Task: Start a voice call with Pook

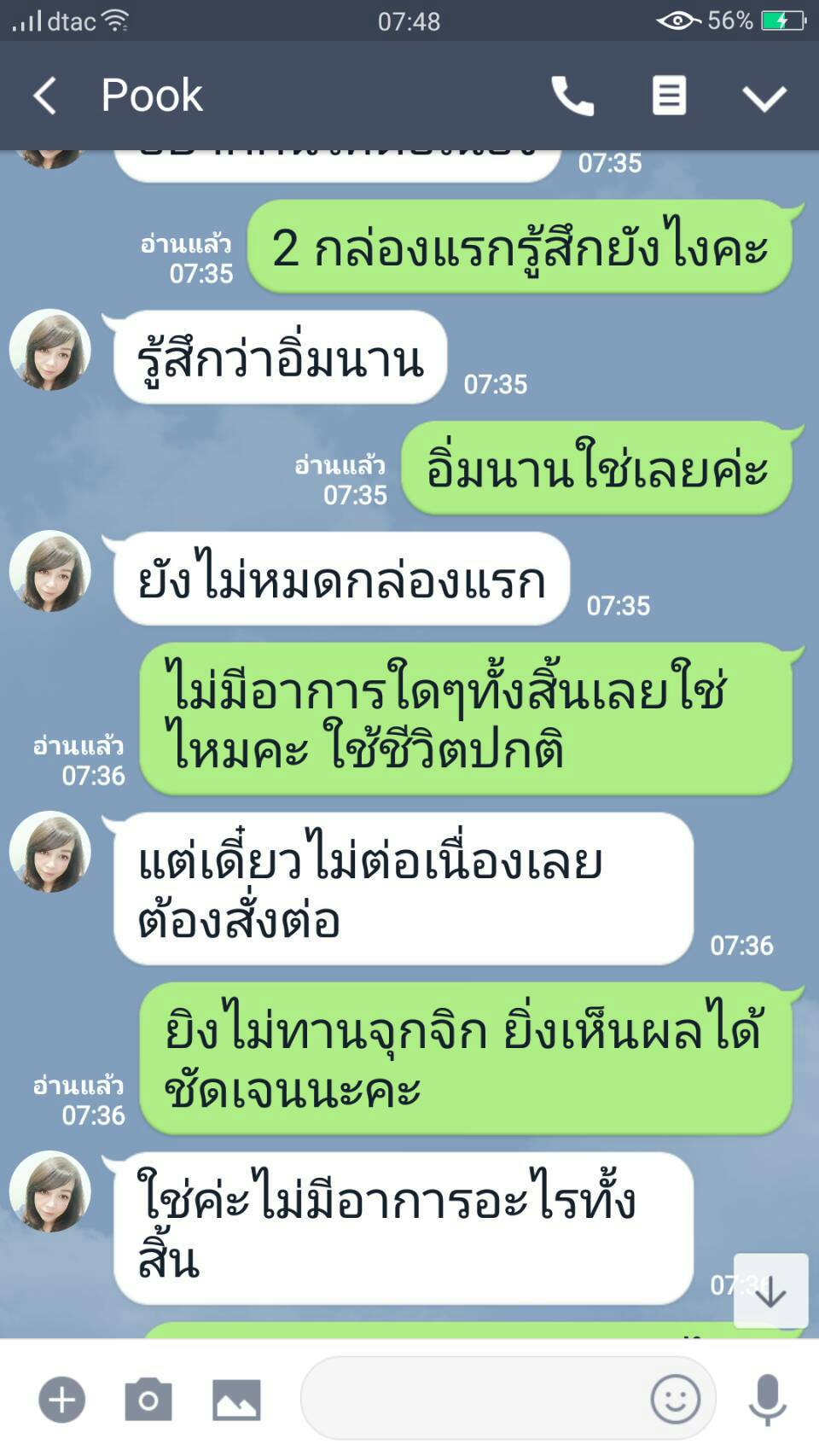Action: click(x=572, y=96)
